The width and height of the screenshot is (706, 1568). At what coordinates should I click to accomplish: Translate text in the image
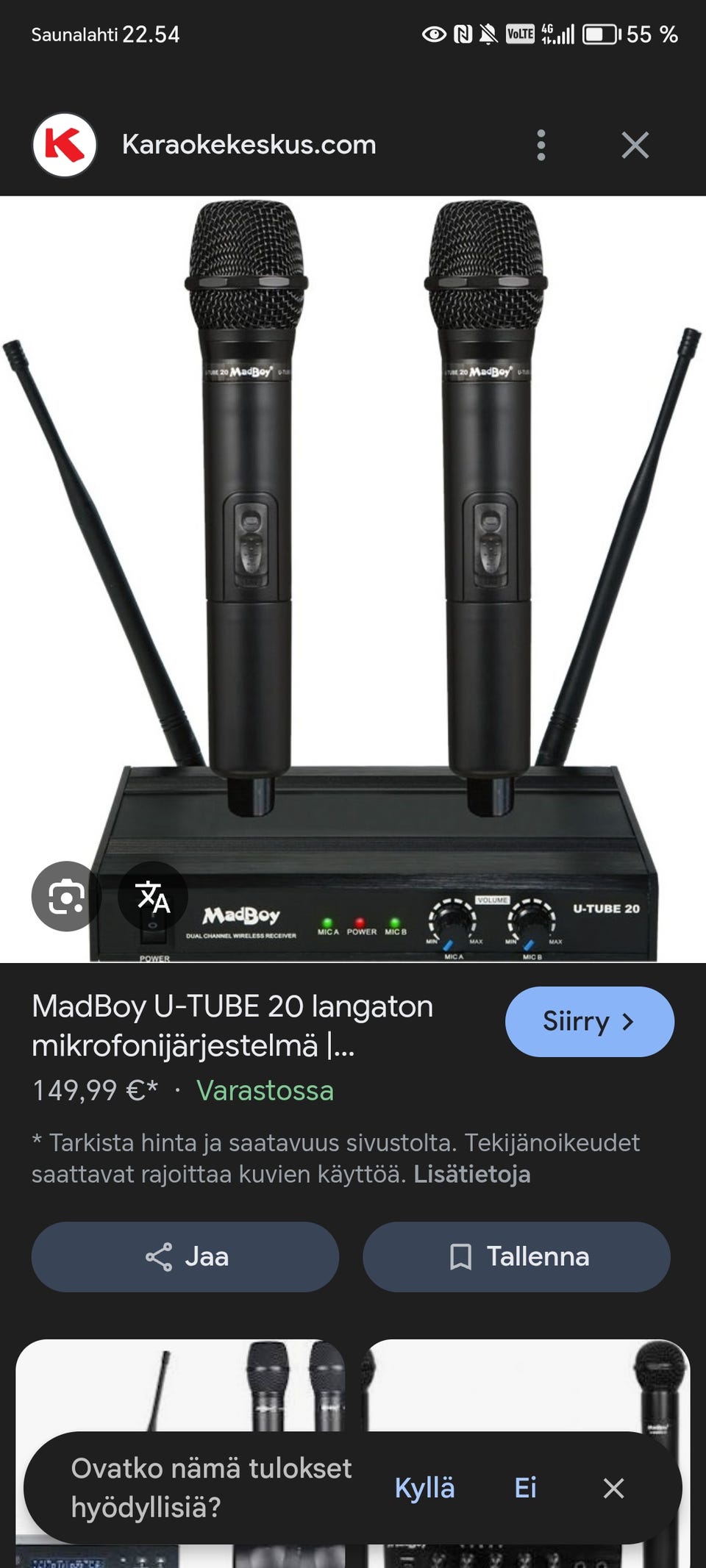153,896
